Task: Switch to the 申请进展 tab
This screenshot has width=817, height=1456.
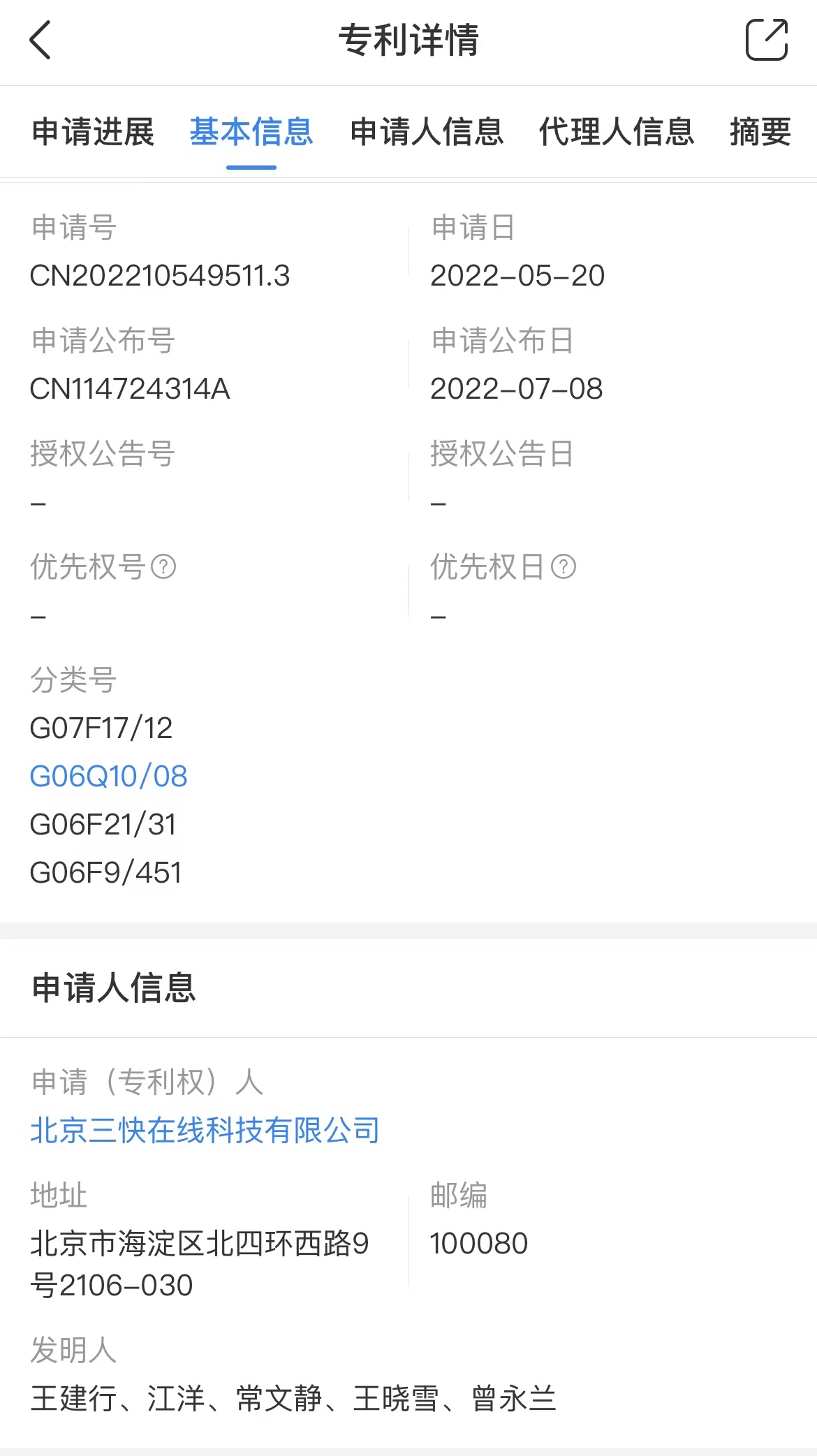Action: 93,132
